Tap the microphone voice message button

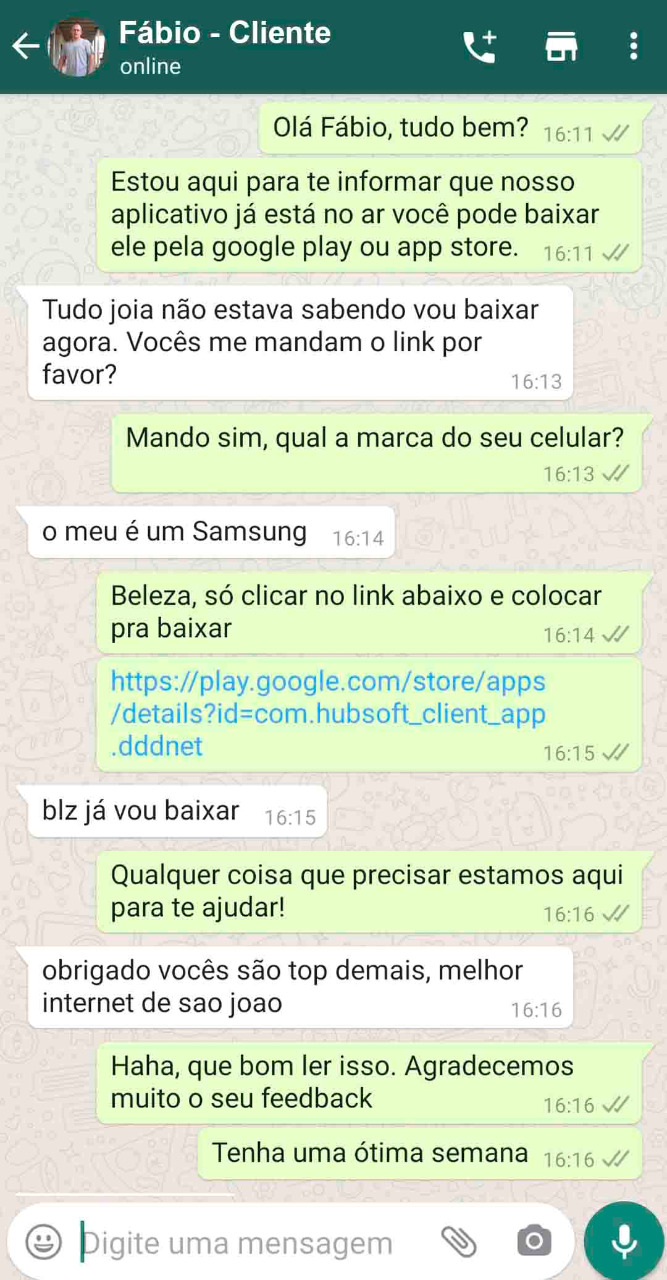click(x=624, y=1242)
